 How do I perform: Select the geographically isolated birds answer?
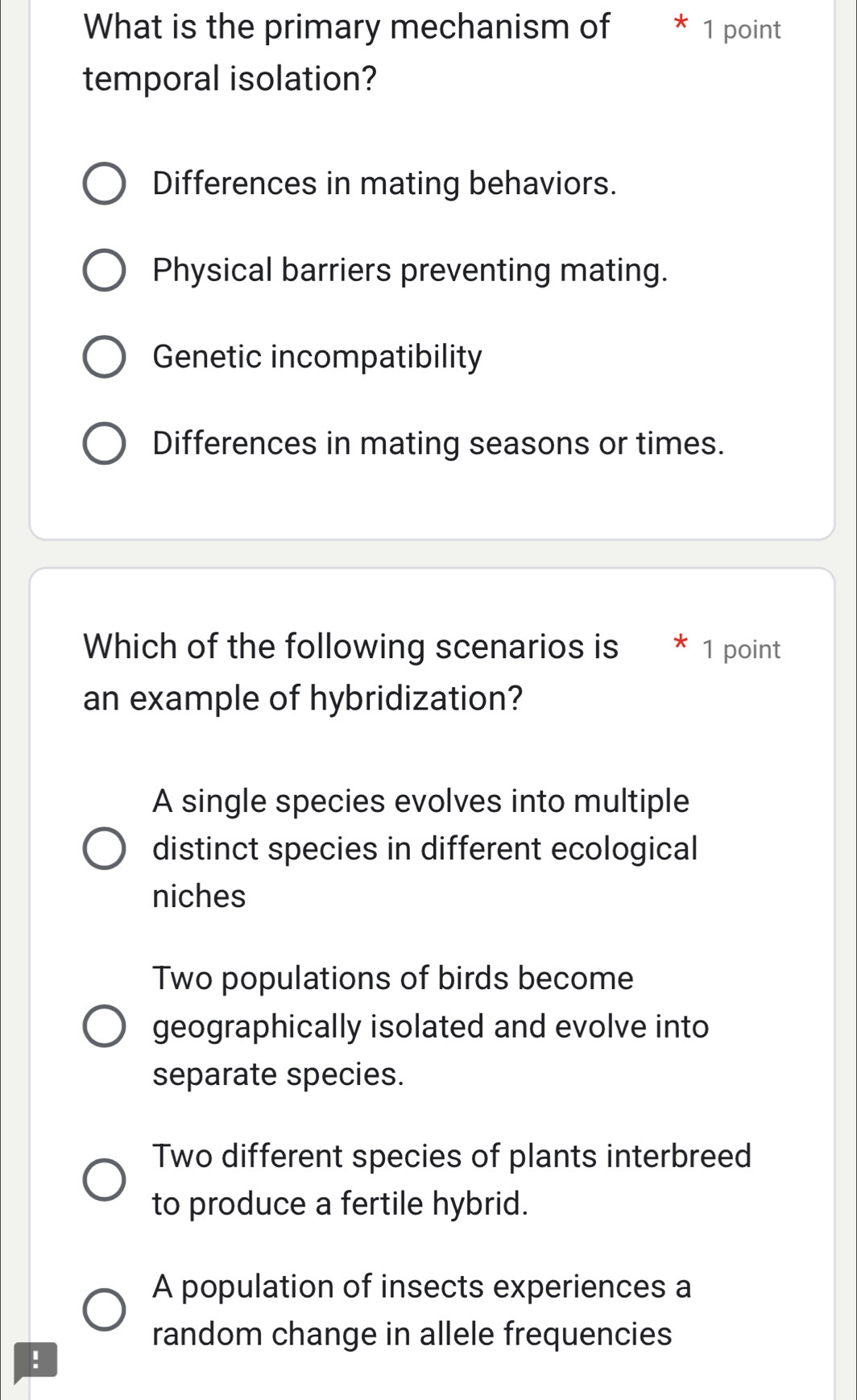[x=103, y=1025]
